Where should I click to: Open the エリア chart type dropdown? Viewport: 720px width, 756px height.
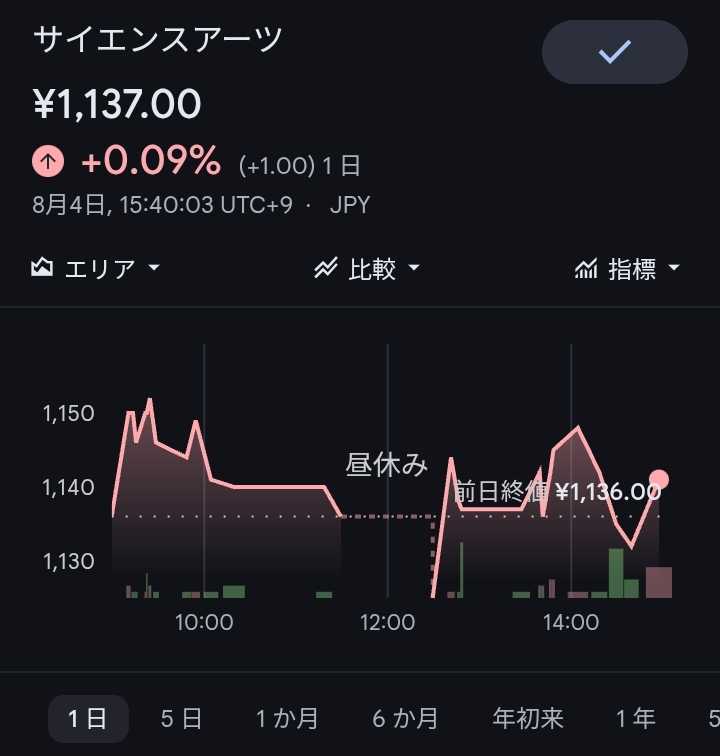[95, 268]
